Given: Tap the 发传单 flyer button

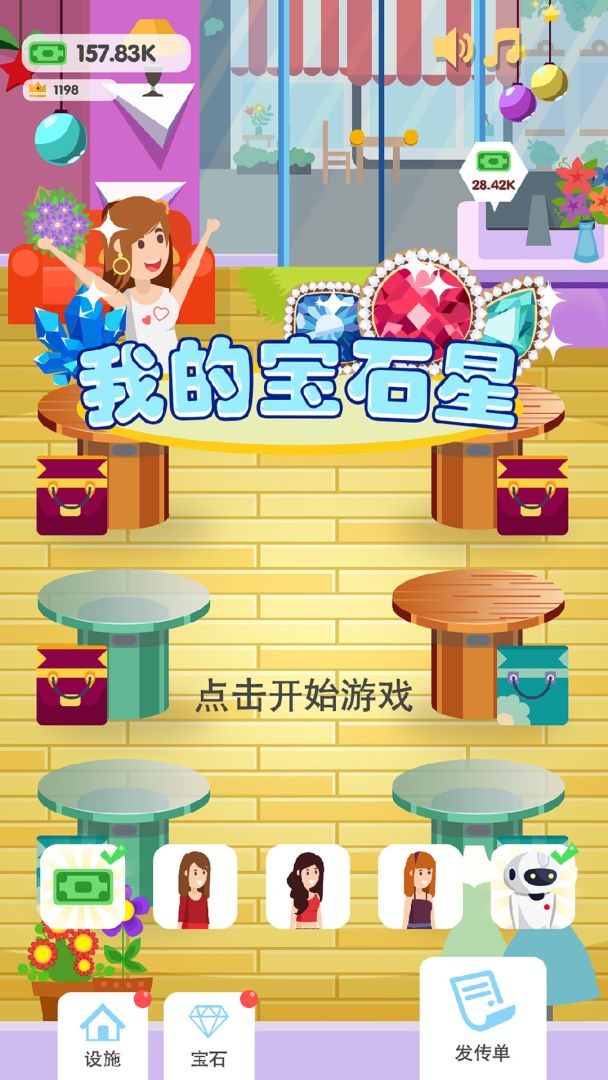Looking at the screenshot, I should pyautogui.click(x=482, y=1018).
